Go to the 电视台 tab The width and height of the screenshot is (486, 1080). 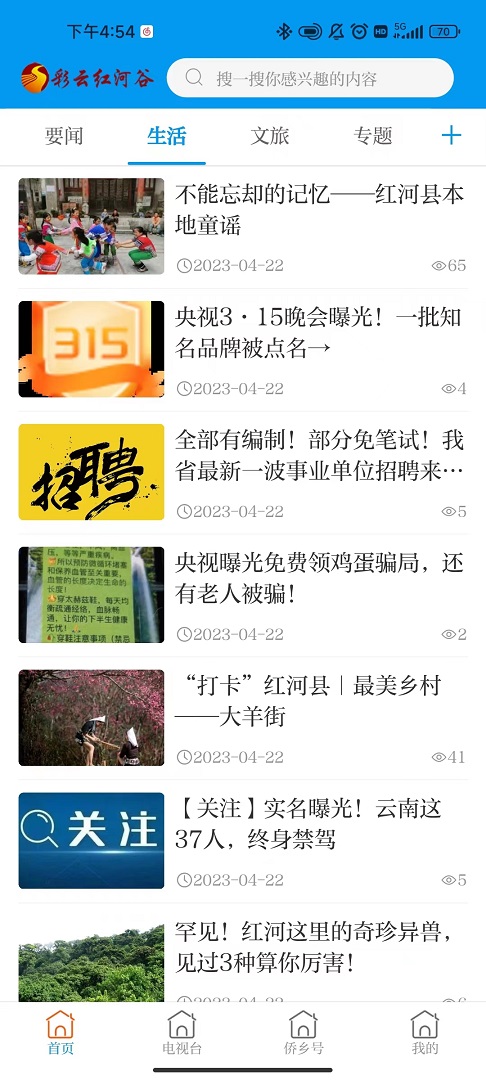182,1033
